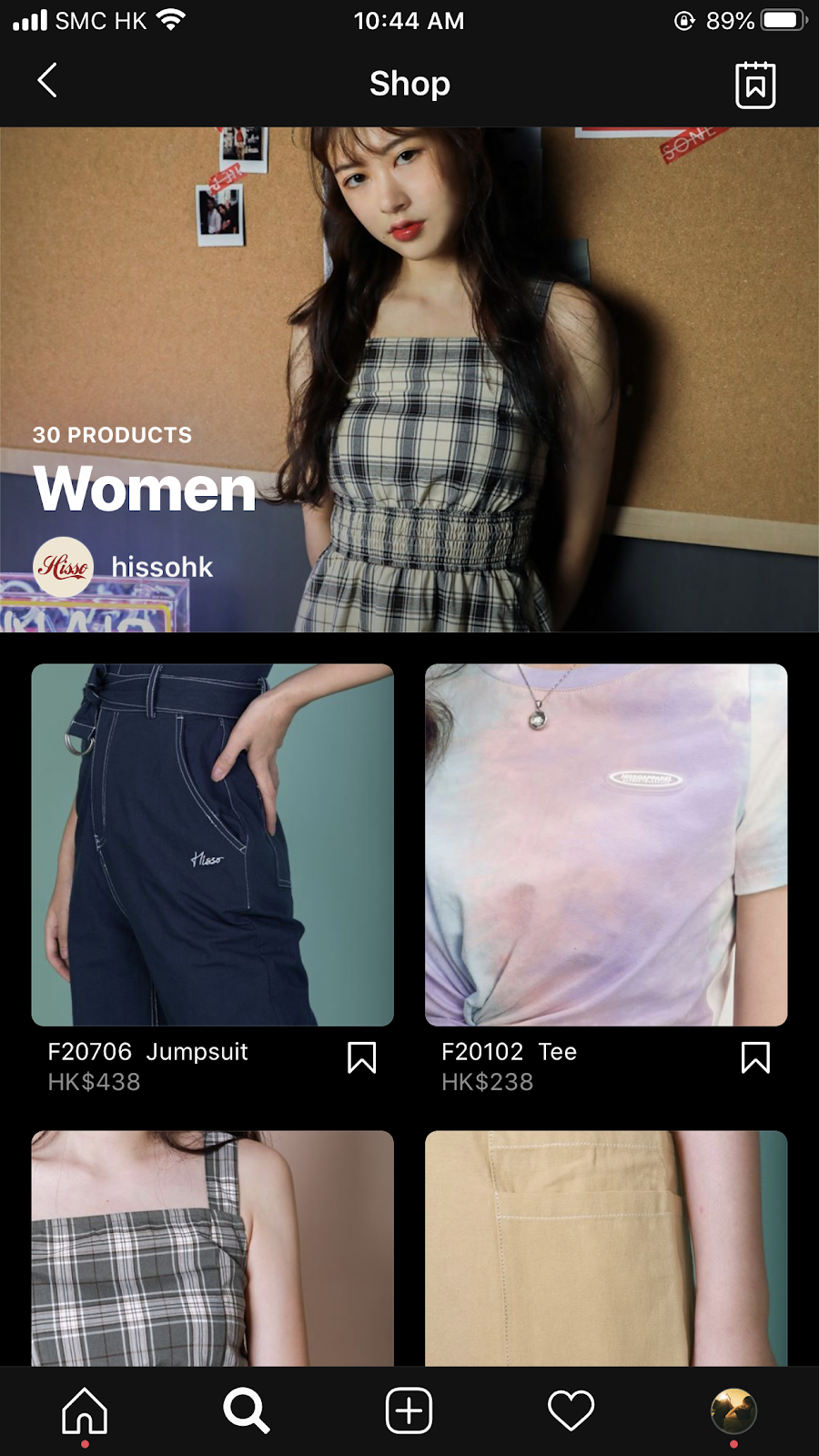Image resolution: width=819 pixels, height=1456 pixels.
Task: Switch to the Profile tab
Action: (x=733, y=1411)
